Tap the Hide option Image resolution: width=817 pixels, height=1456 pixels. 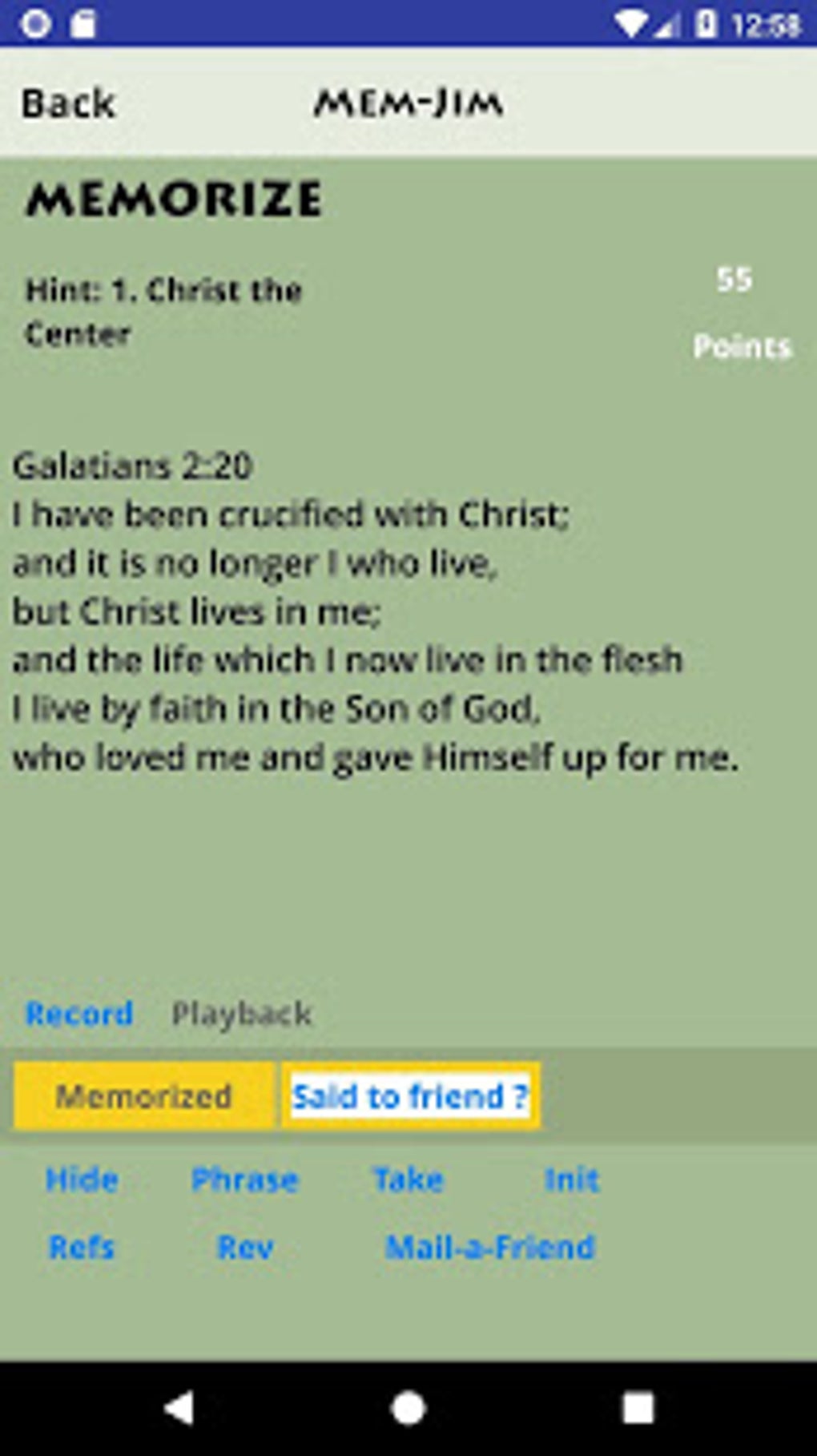(x=82, y=1179)
